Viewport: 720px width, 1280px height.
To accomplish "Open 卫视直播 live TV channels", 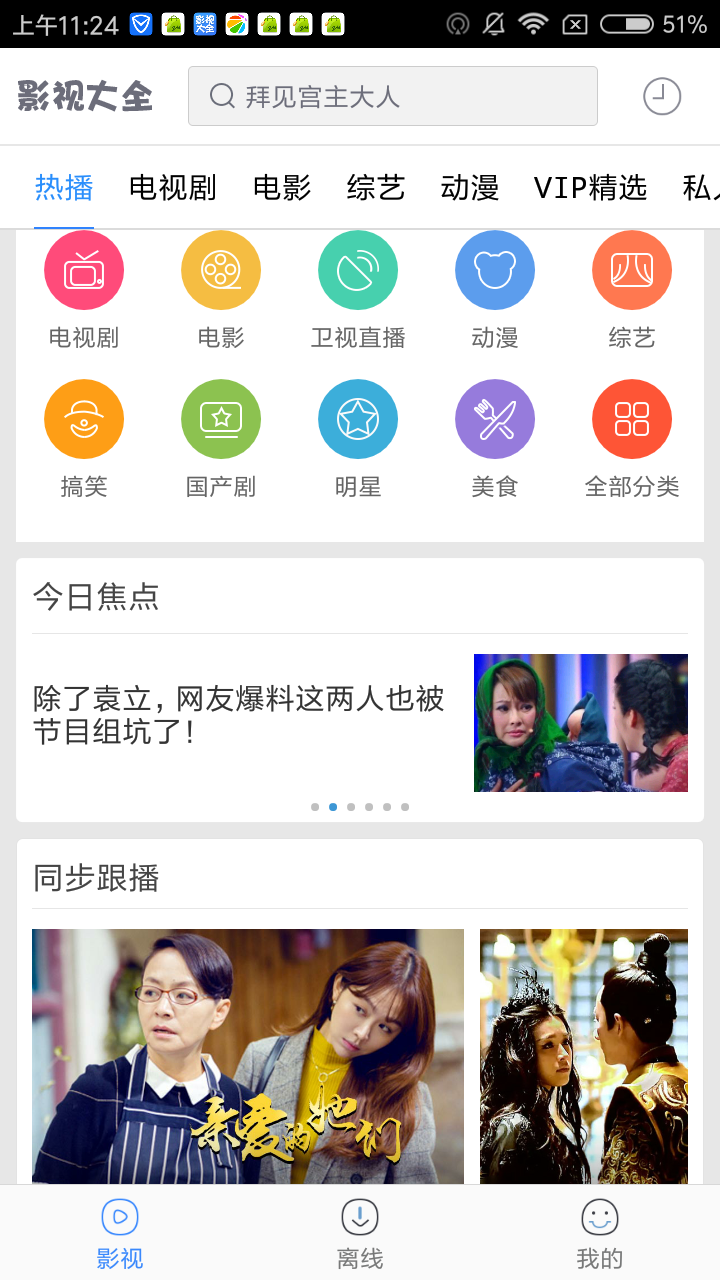I will (x=358, y=269).
